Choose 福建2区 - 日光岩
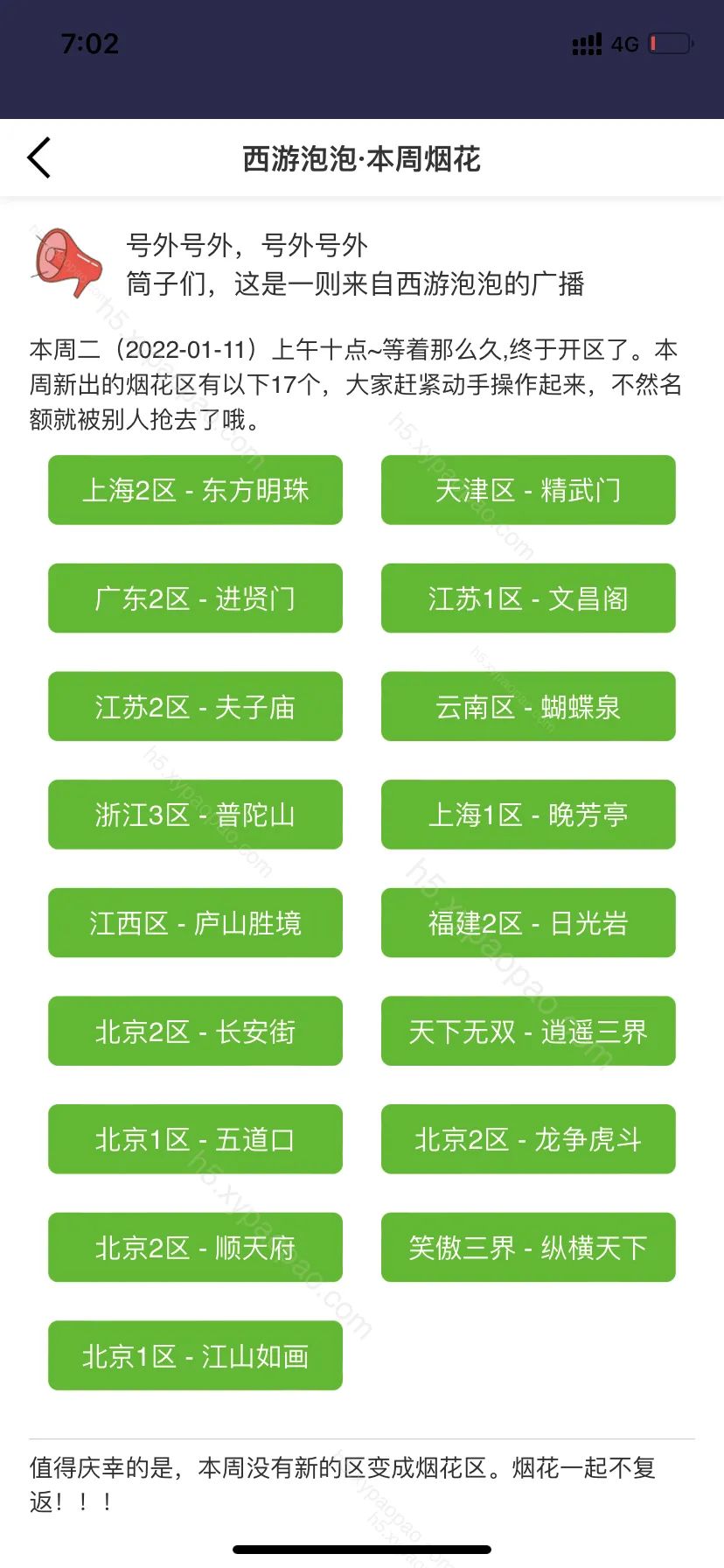The width and height of the screenshot is (724, 1568). point(528,923)
